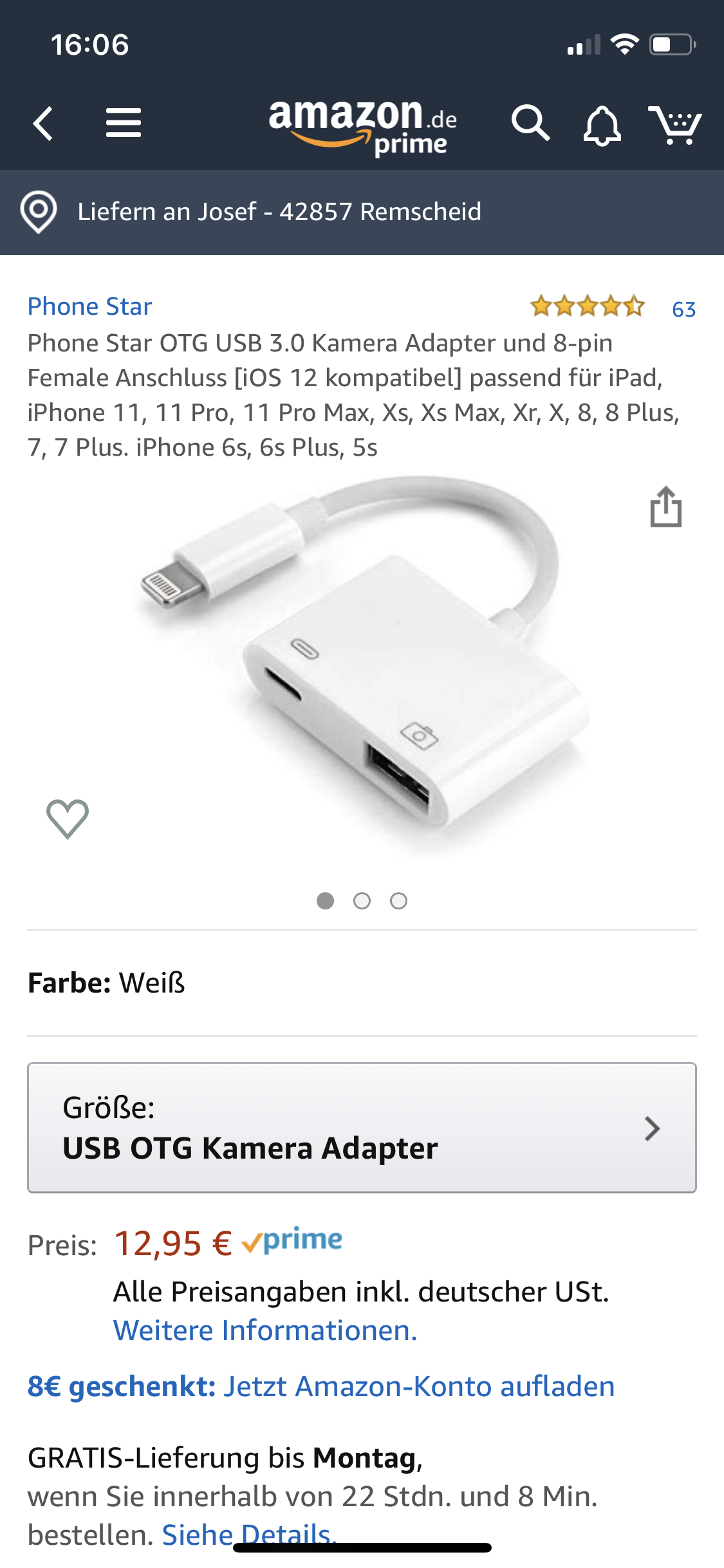This screenshot has height=1568, width=724.
Task: Expand the Größe selection dropdown
Action: coord(362,1128)
